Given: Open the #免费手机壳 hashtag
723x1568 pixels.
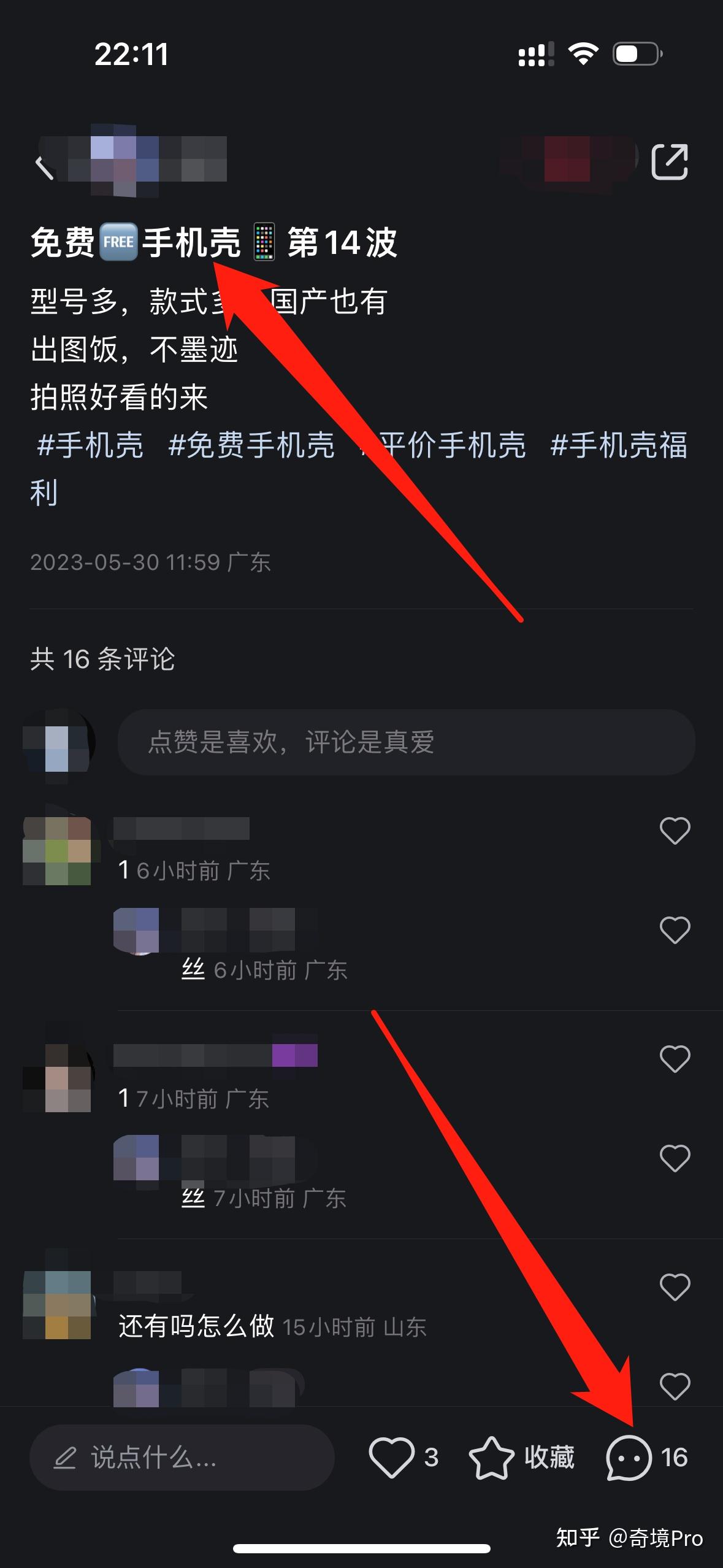Looking at the screenshot, I should click(x=251, y=445).
